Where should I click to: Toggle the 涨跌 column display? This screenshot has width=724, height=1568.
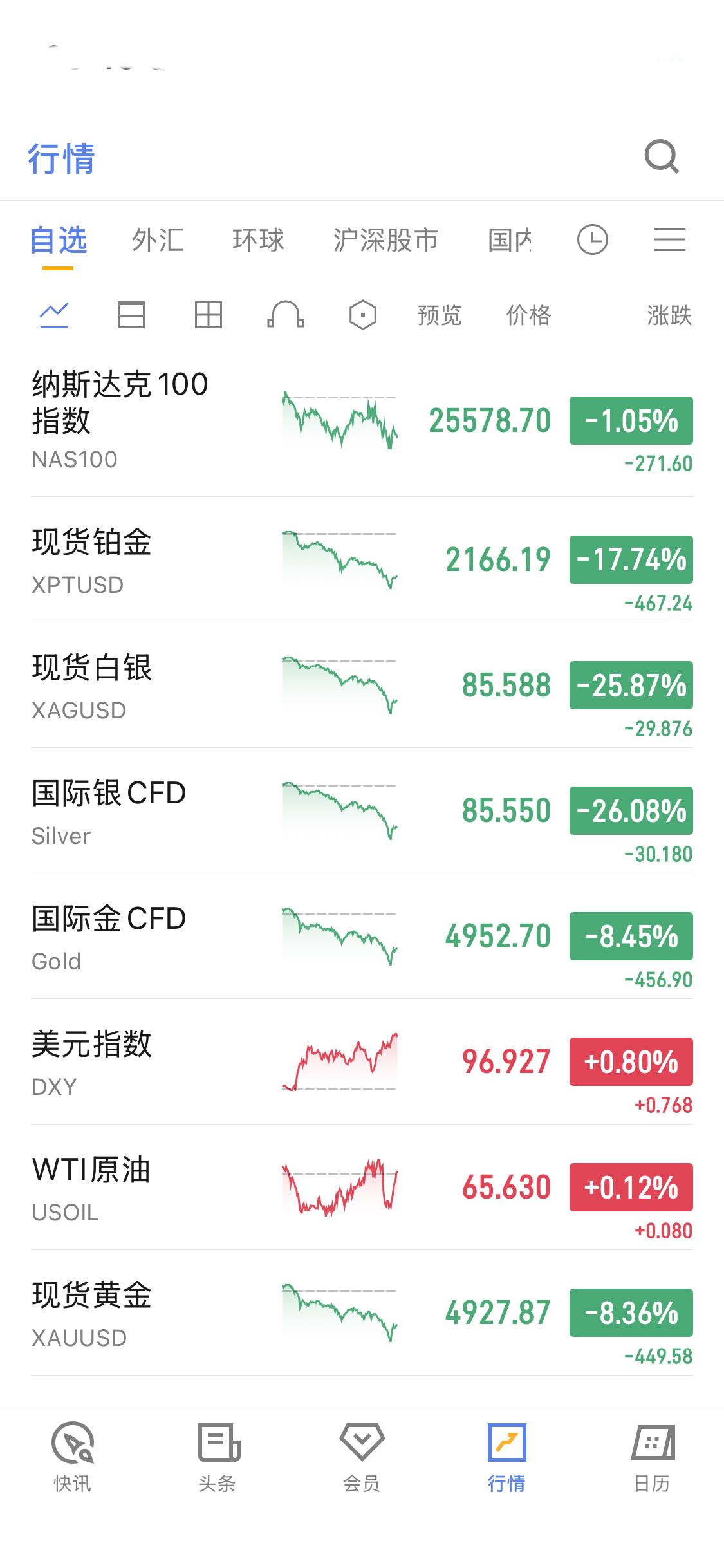pos(669,315)
